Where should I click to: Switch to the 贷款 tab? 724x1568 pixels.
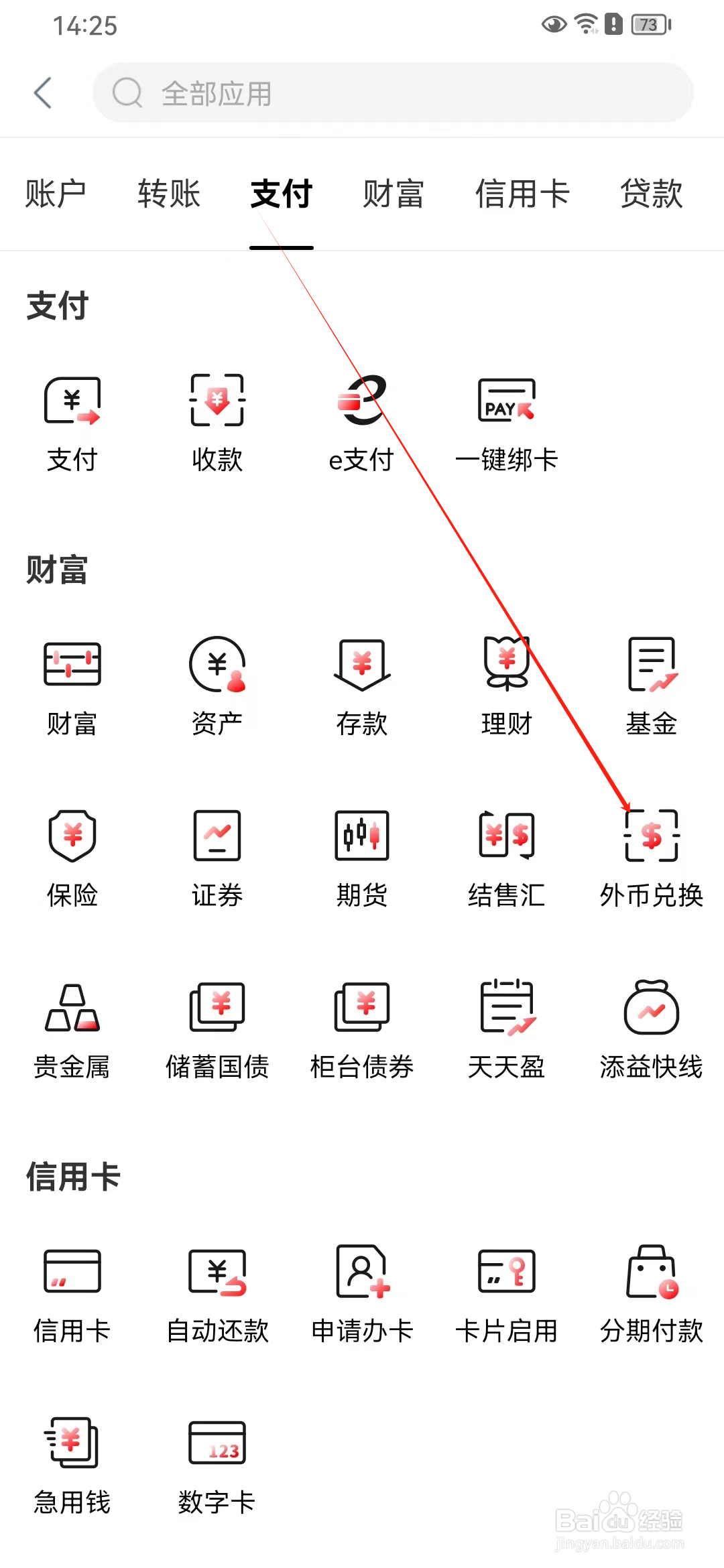(x=651, y=194)
